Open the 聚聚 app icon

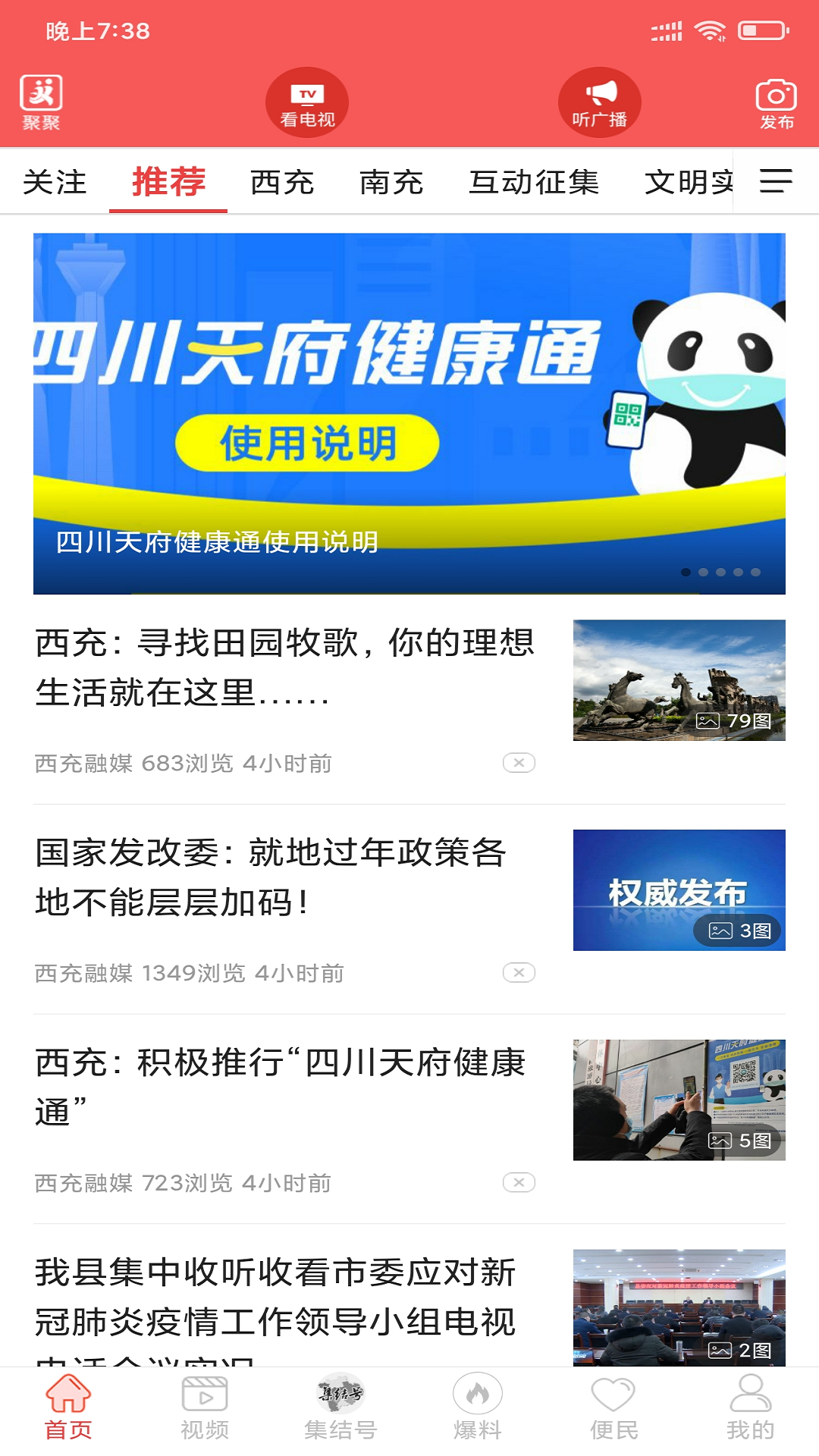(40, 101)
